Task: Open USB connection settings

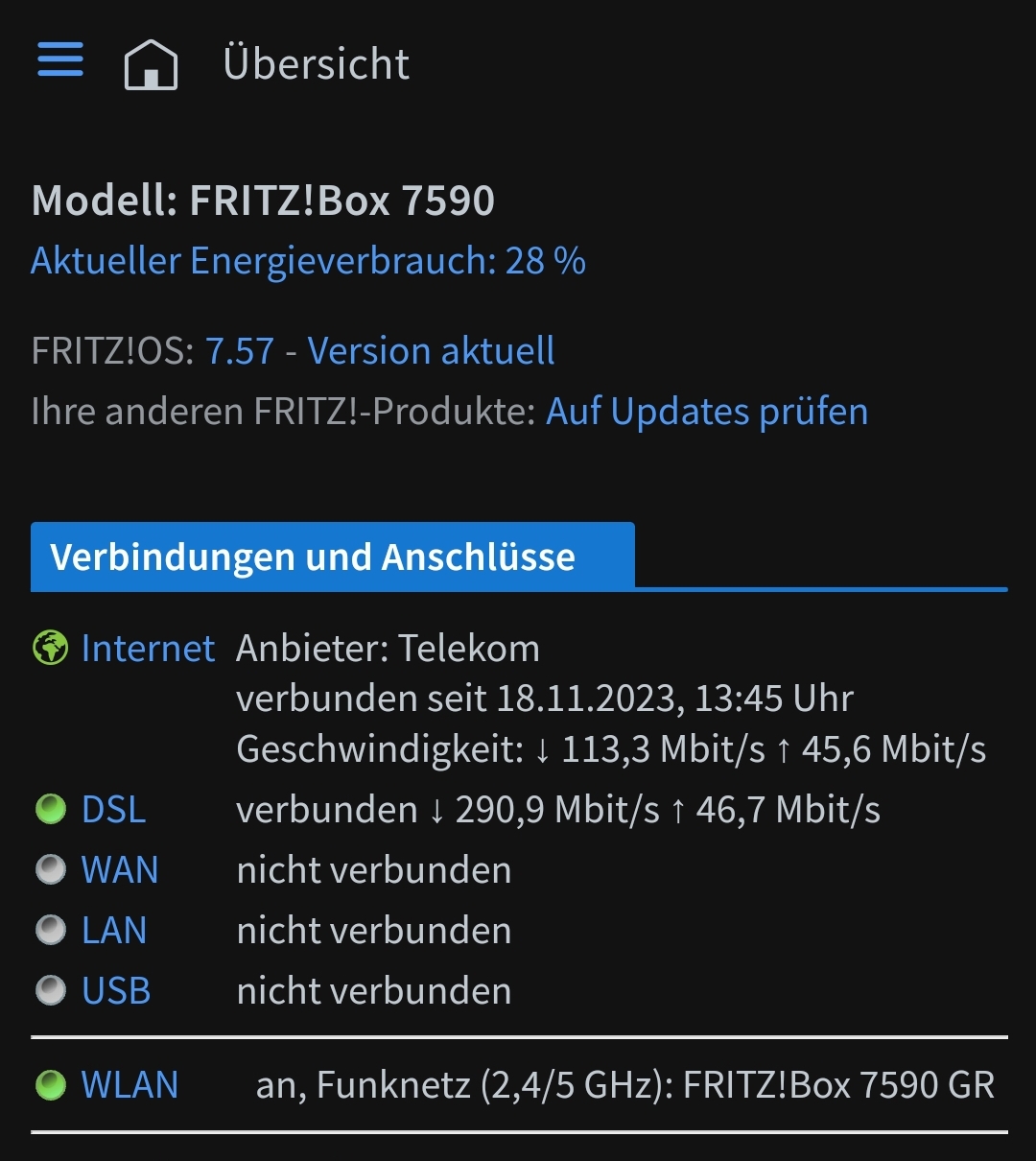Action: click(116, 991)
